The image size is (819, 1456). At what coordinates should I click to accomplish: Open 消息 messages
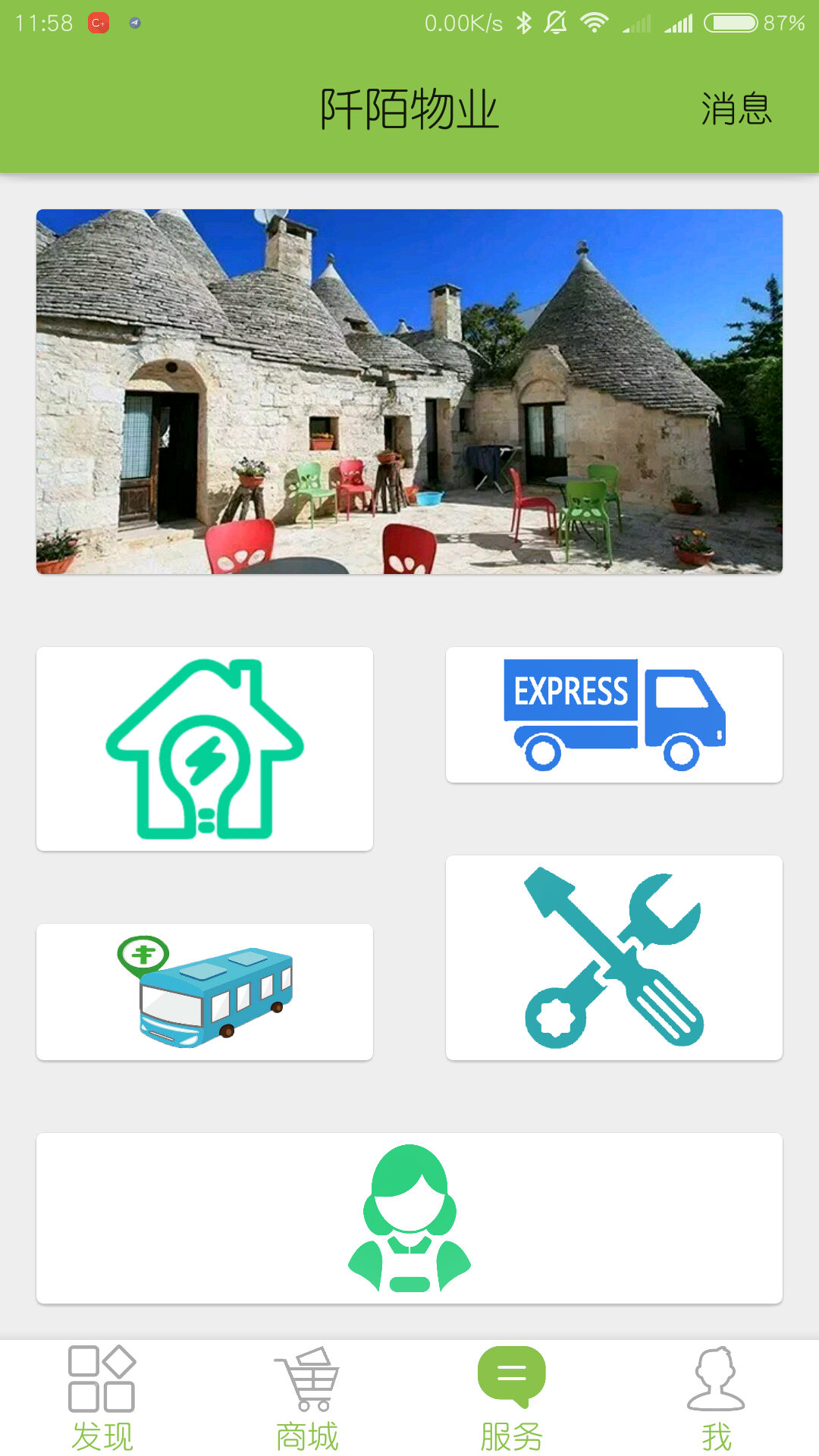pyautogui.click(x=736, y=109)
